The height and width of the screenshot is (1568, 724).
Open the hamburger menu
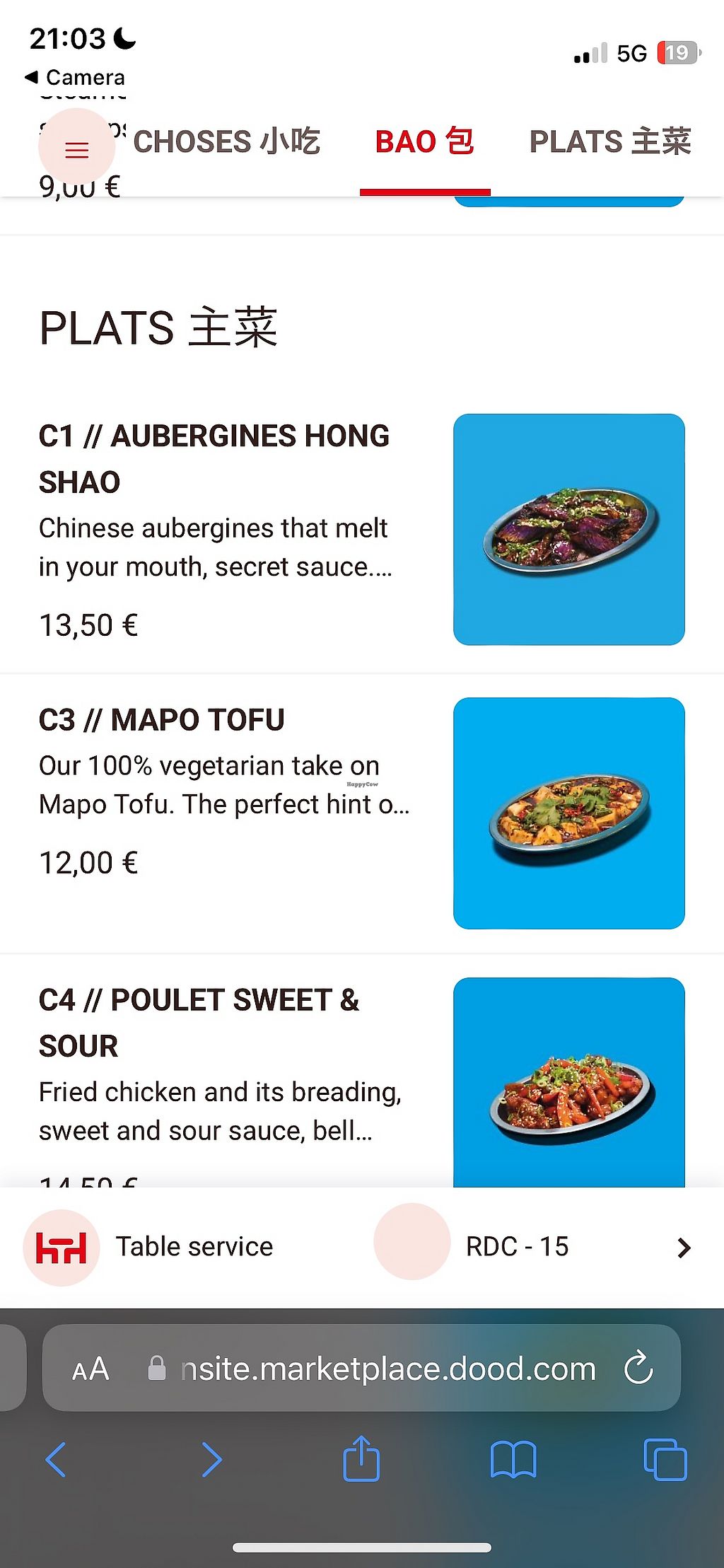[x=76, y=149]
